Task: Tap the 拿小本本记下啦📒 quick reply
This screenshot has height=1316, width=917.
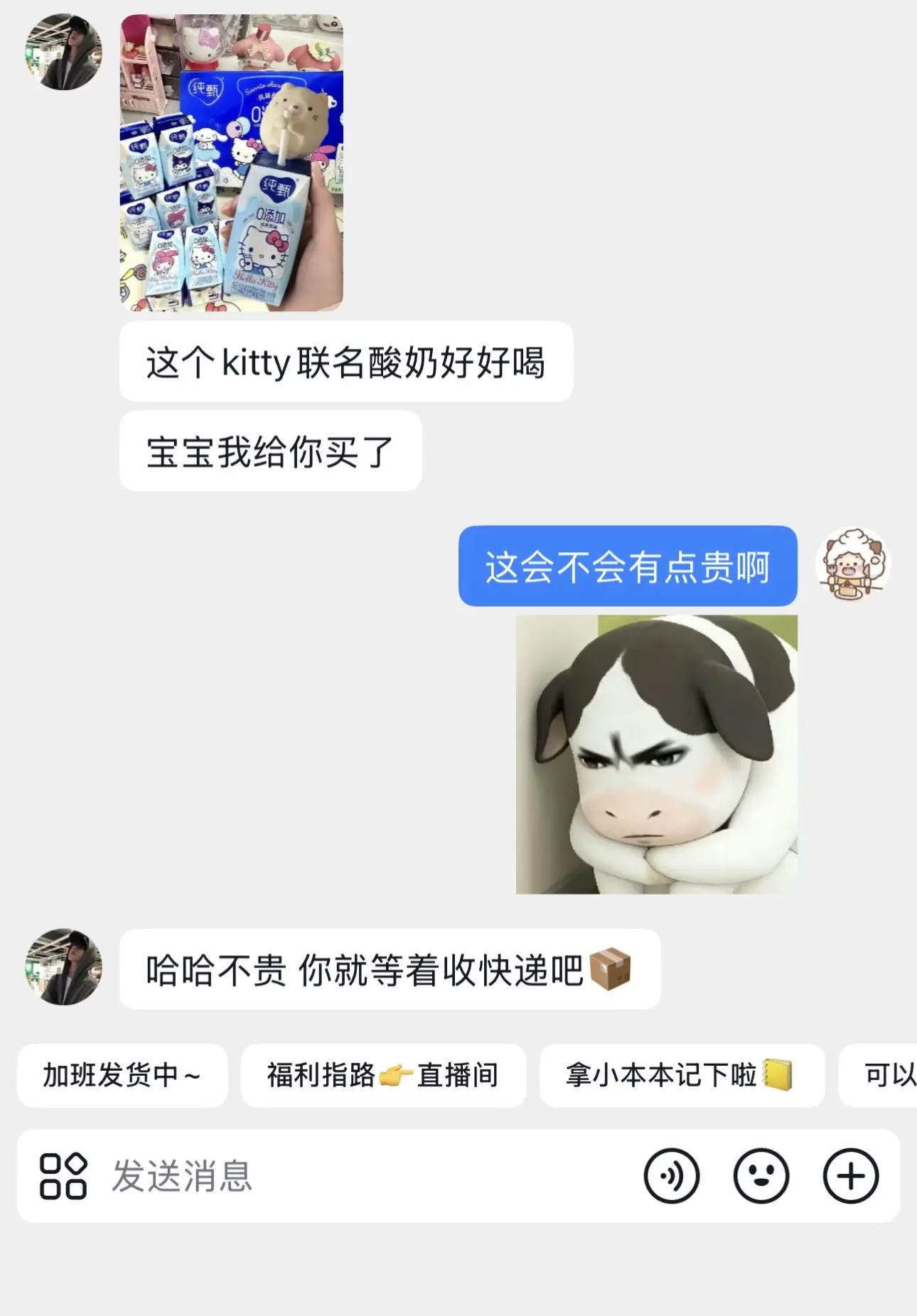Action: pyautogui.click(x=682, y=1077)
